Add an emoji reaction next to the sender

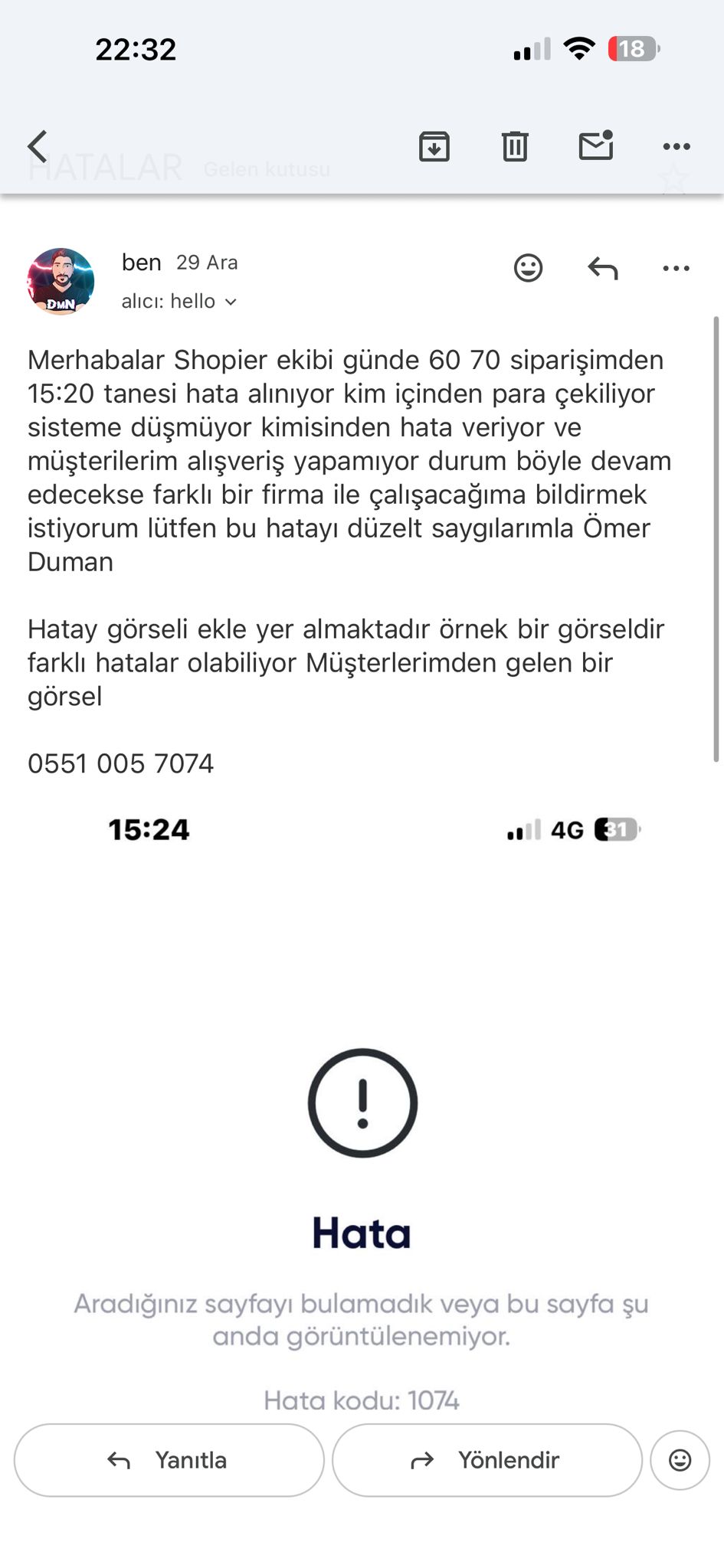point(528,268)
